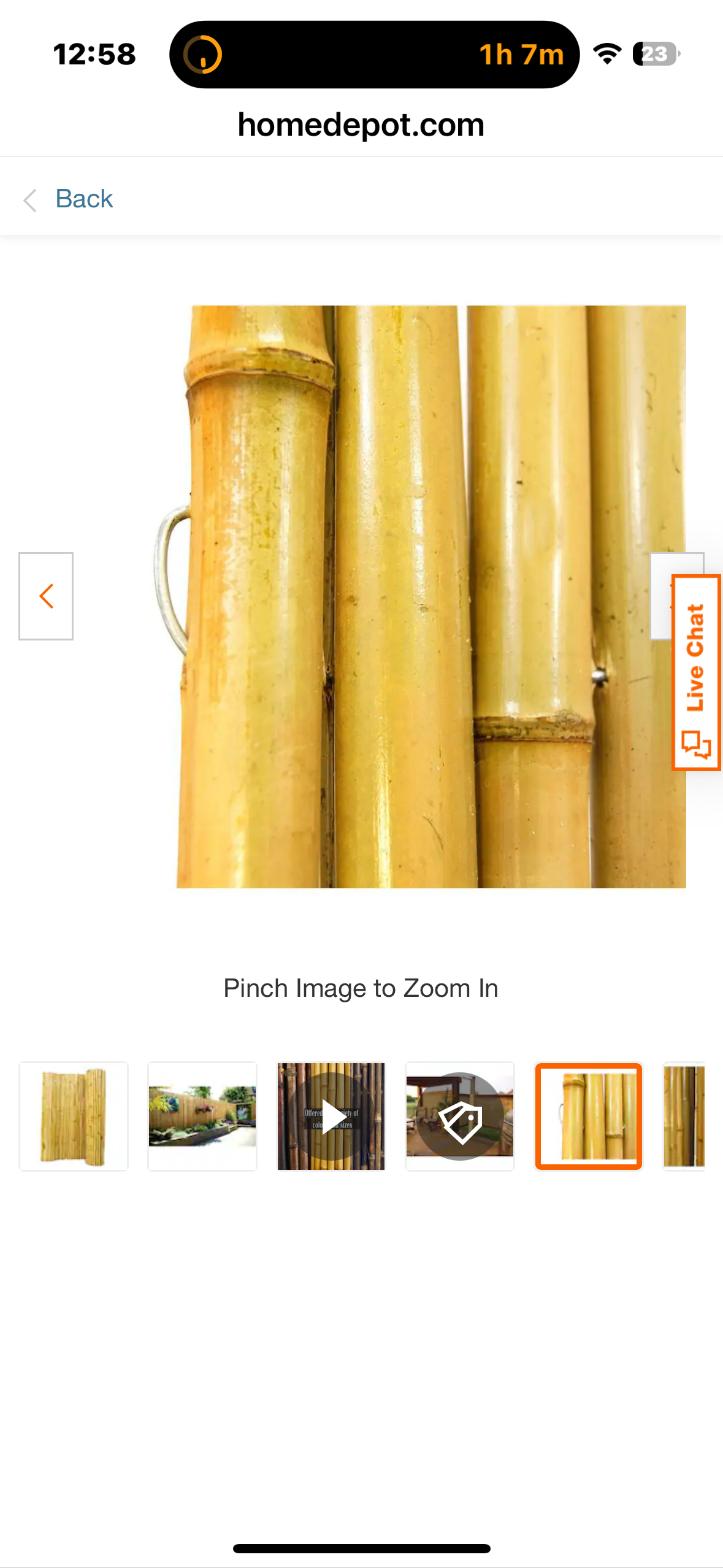Tap the battery indicator icon
The width and height of the screenshot is (723, 1568).
click(655, 55)
